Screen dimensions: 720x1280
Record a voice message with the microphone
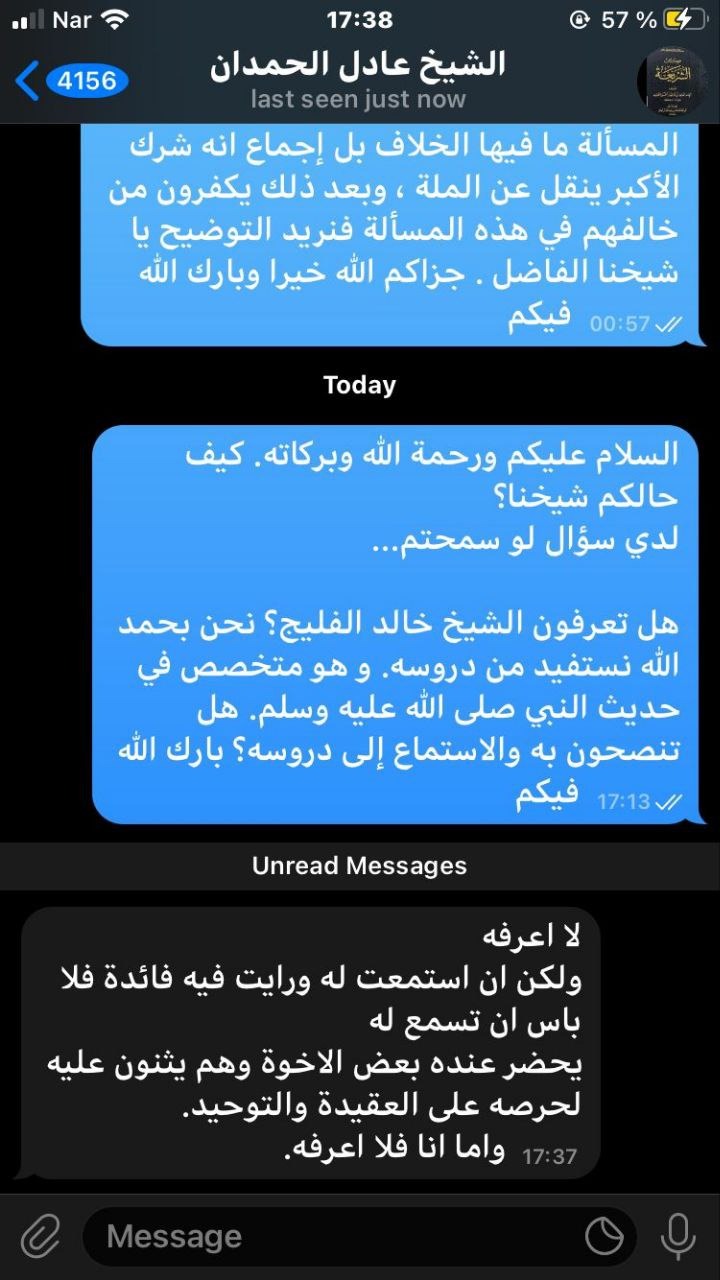point(679,1237)
